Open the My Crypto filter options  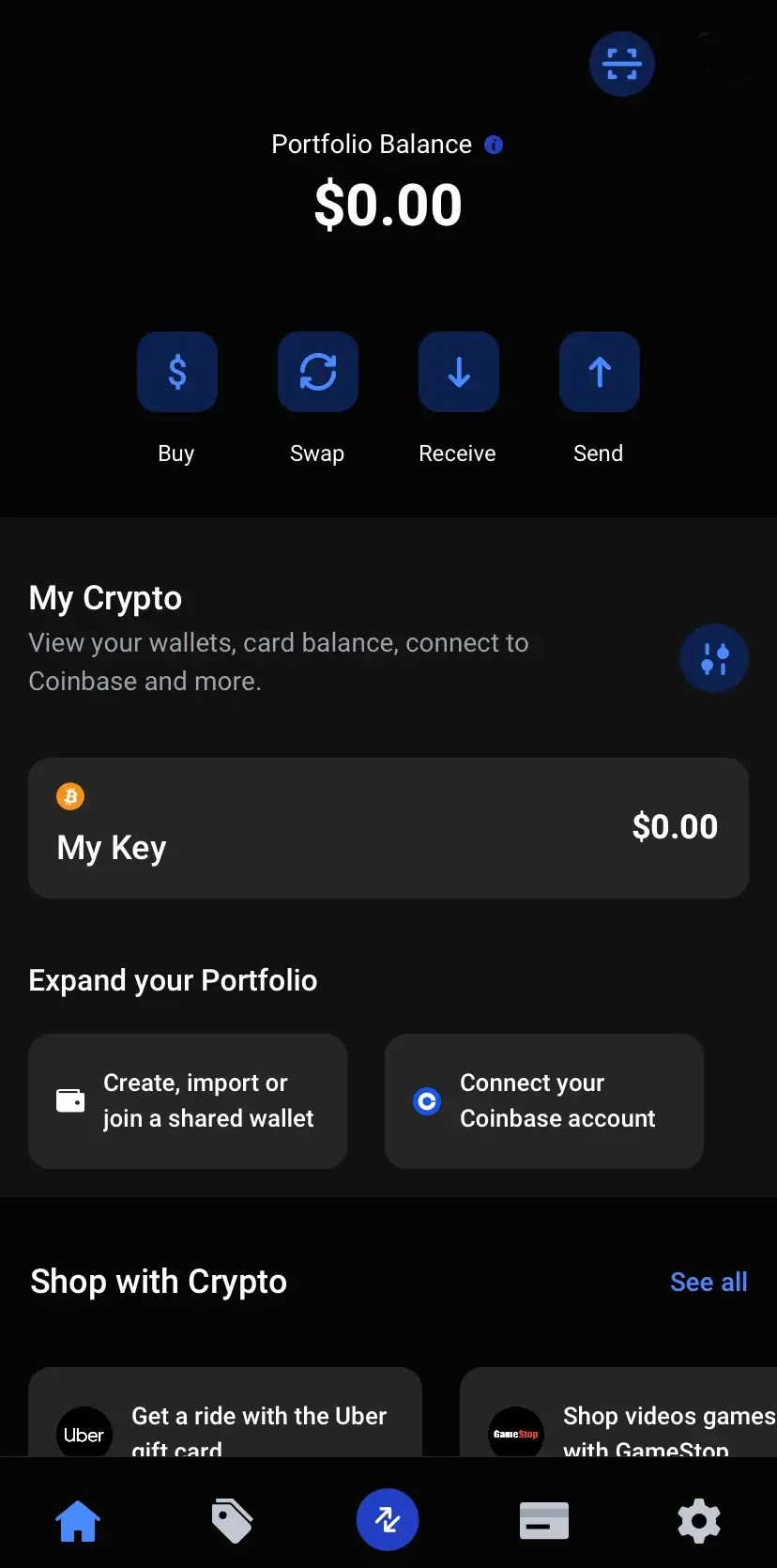pyautogui.click(x=713, y=658)
